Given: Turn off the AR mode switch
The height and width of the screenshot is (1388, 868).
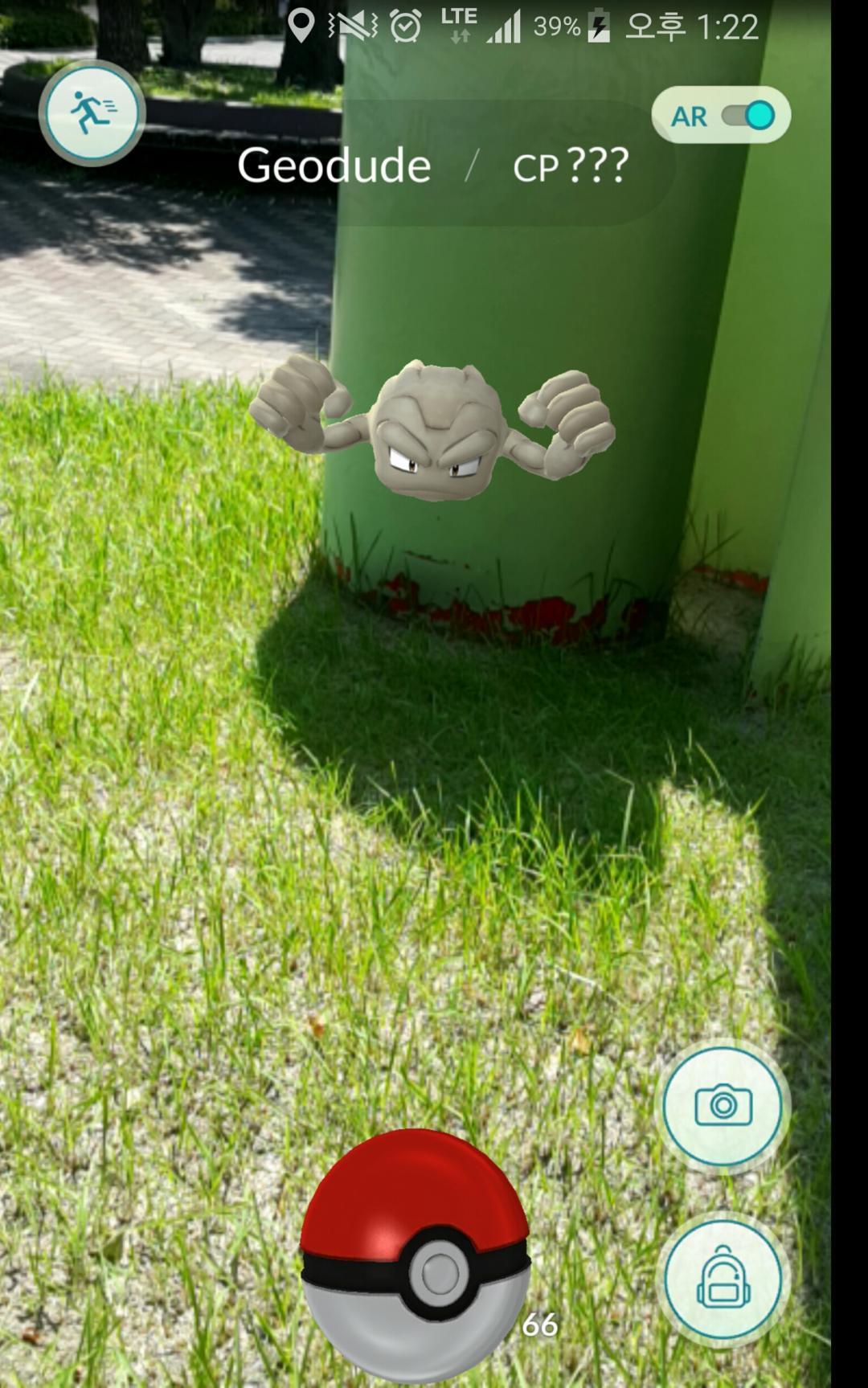Looking at the screenshot, I should coord(747,116).
